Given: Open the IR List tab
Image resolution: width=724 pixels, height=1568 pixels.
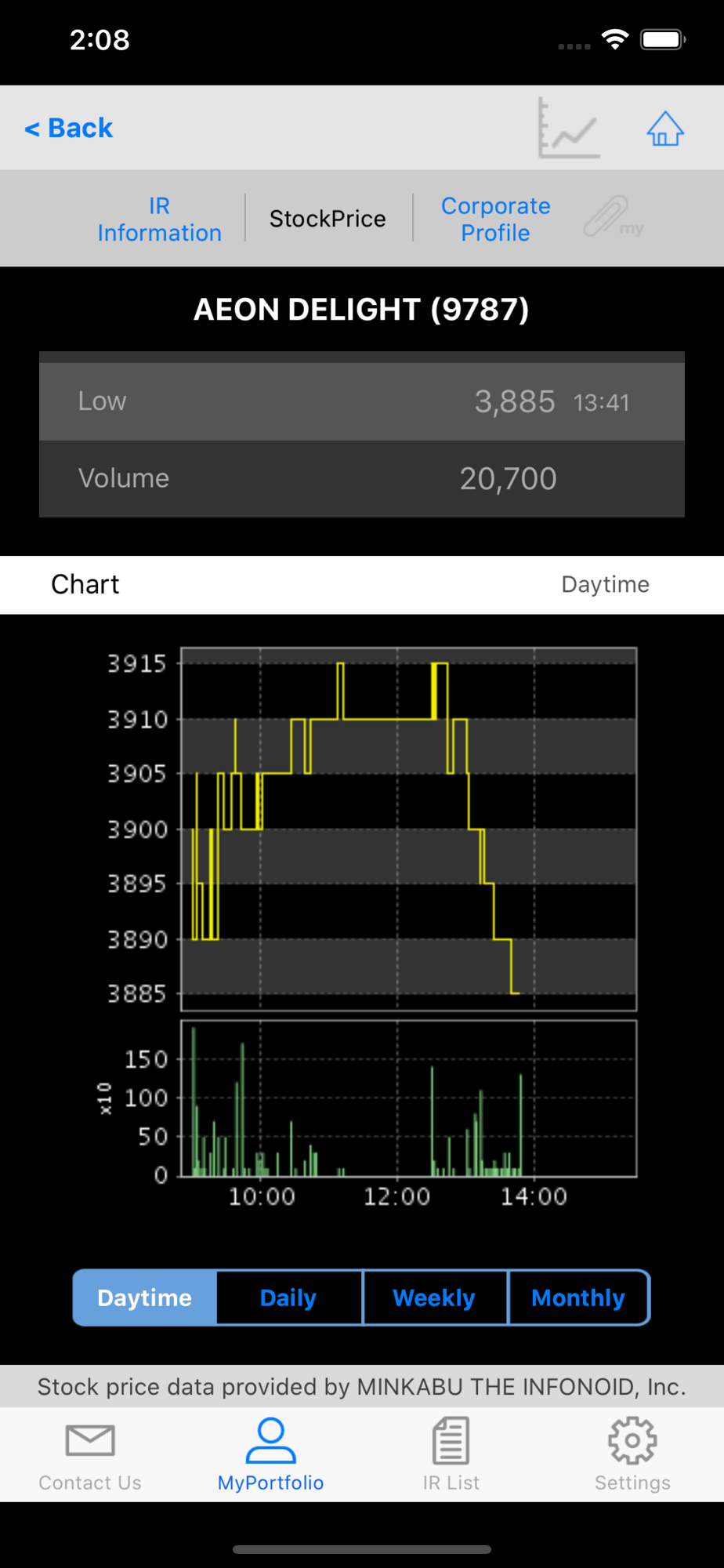Looking at the screenshot, I should click(x=451, y=1455).
